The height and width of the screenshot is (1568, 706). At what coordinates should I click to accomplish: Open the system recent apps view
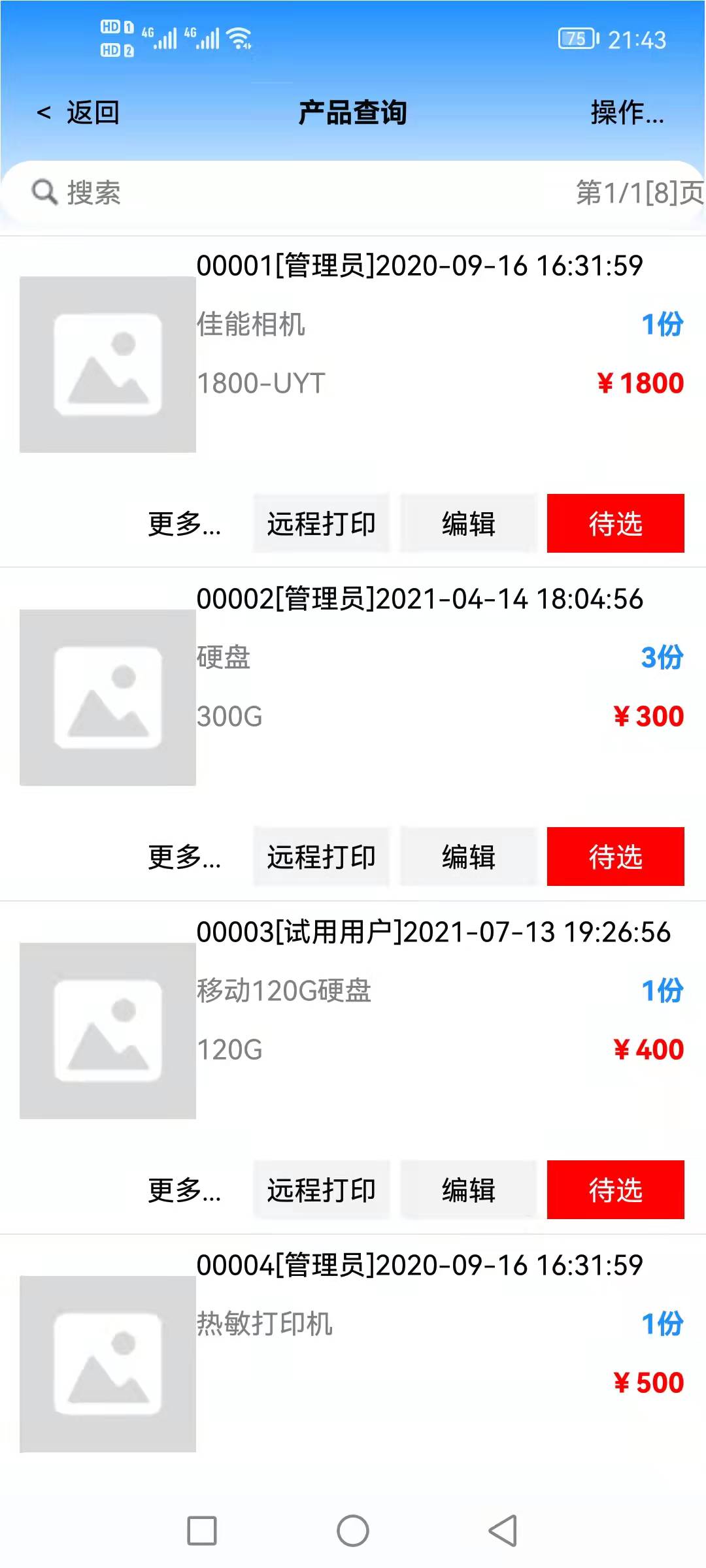[x=202, y=1531]
